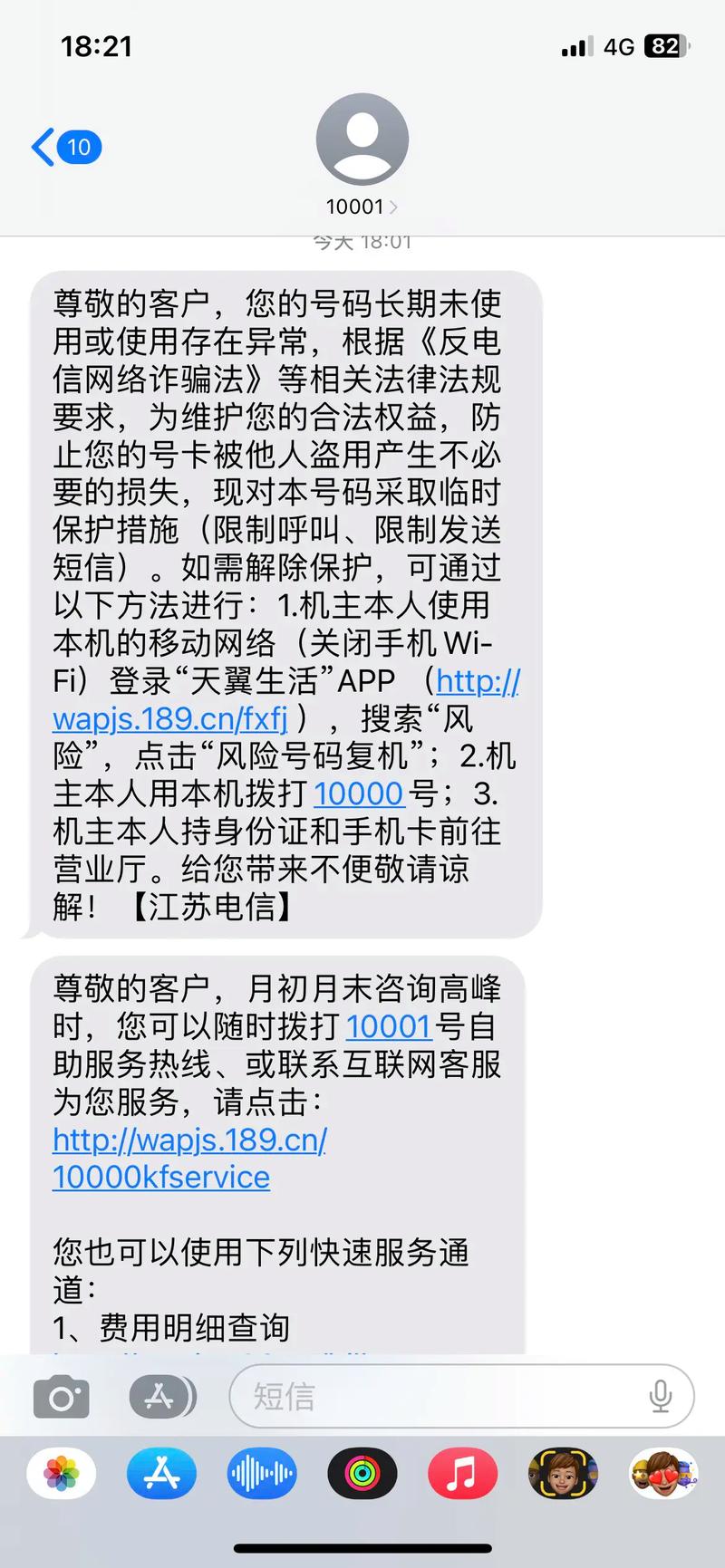
Task: Open the camera to attach a photo
Action: (62, 1397)
